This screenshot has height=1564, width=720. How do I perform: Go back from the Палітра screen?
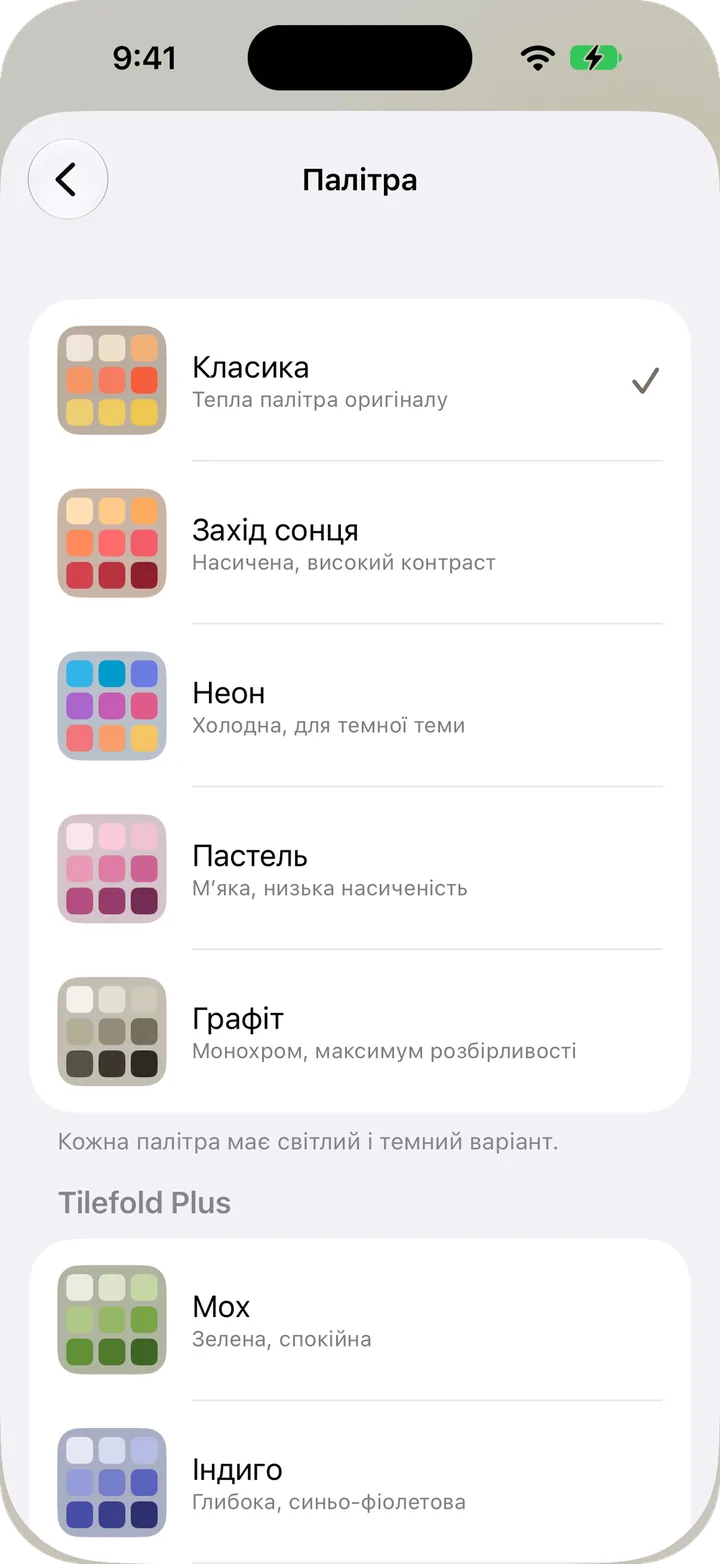67,180
